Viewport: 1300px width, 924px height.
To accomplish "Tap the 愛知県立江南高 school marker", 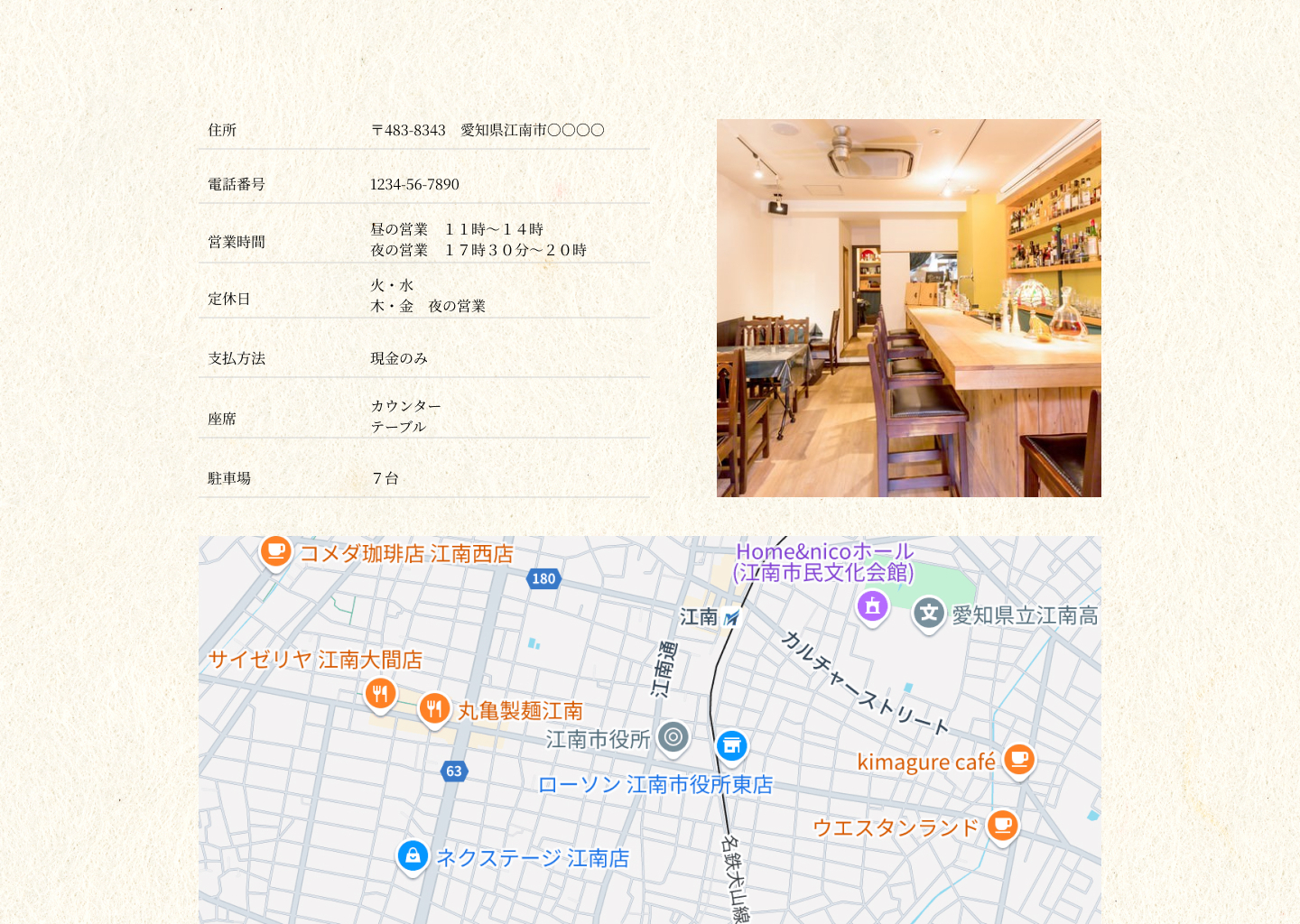I will (x=928, y=614).
